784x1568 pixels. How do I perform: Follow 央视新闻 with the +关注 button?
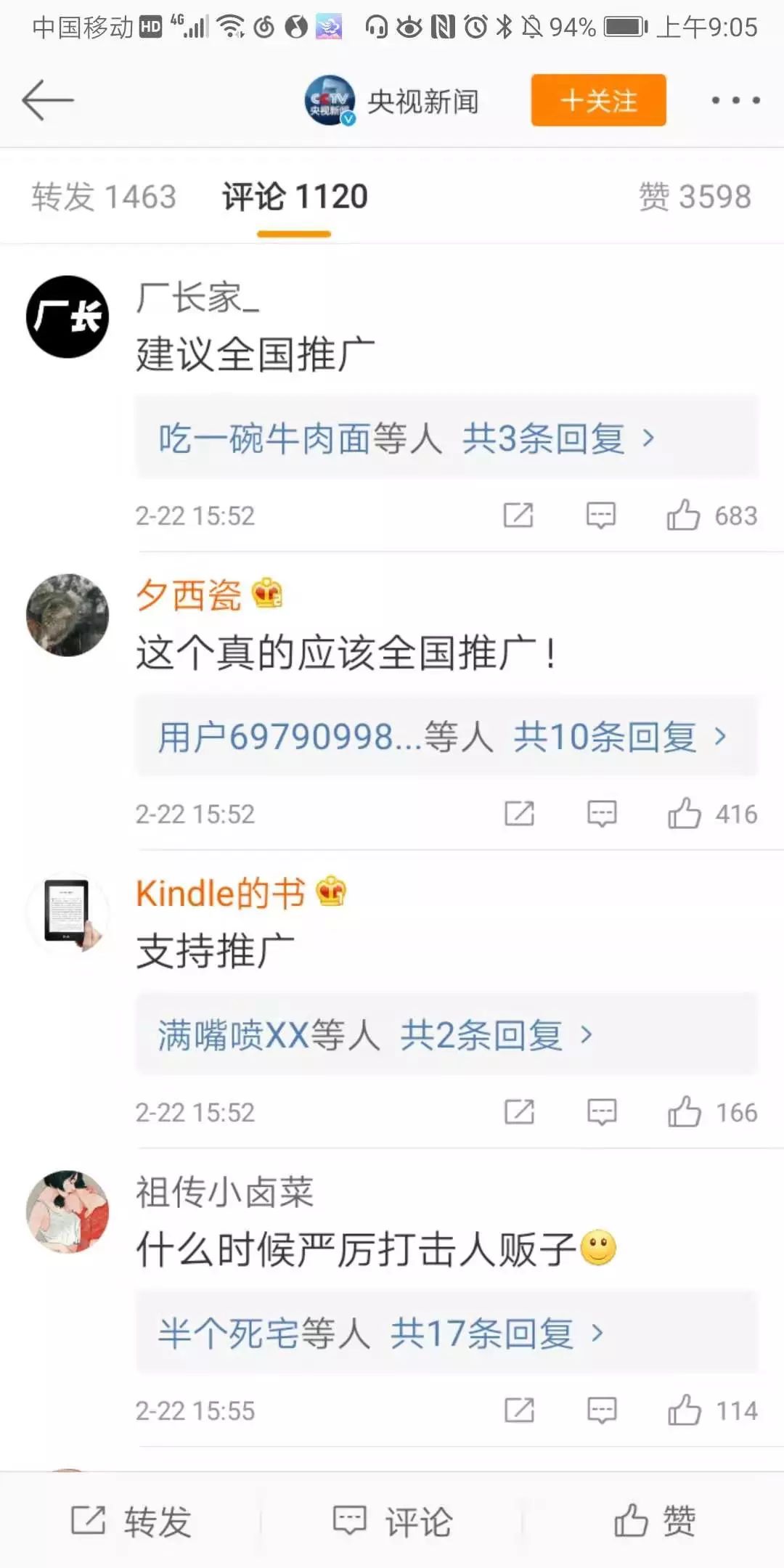[x=598, y=100]
